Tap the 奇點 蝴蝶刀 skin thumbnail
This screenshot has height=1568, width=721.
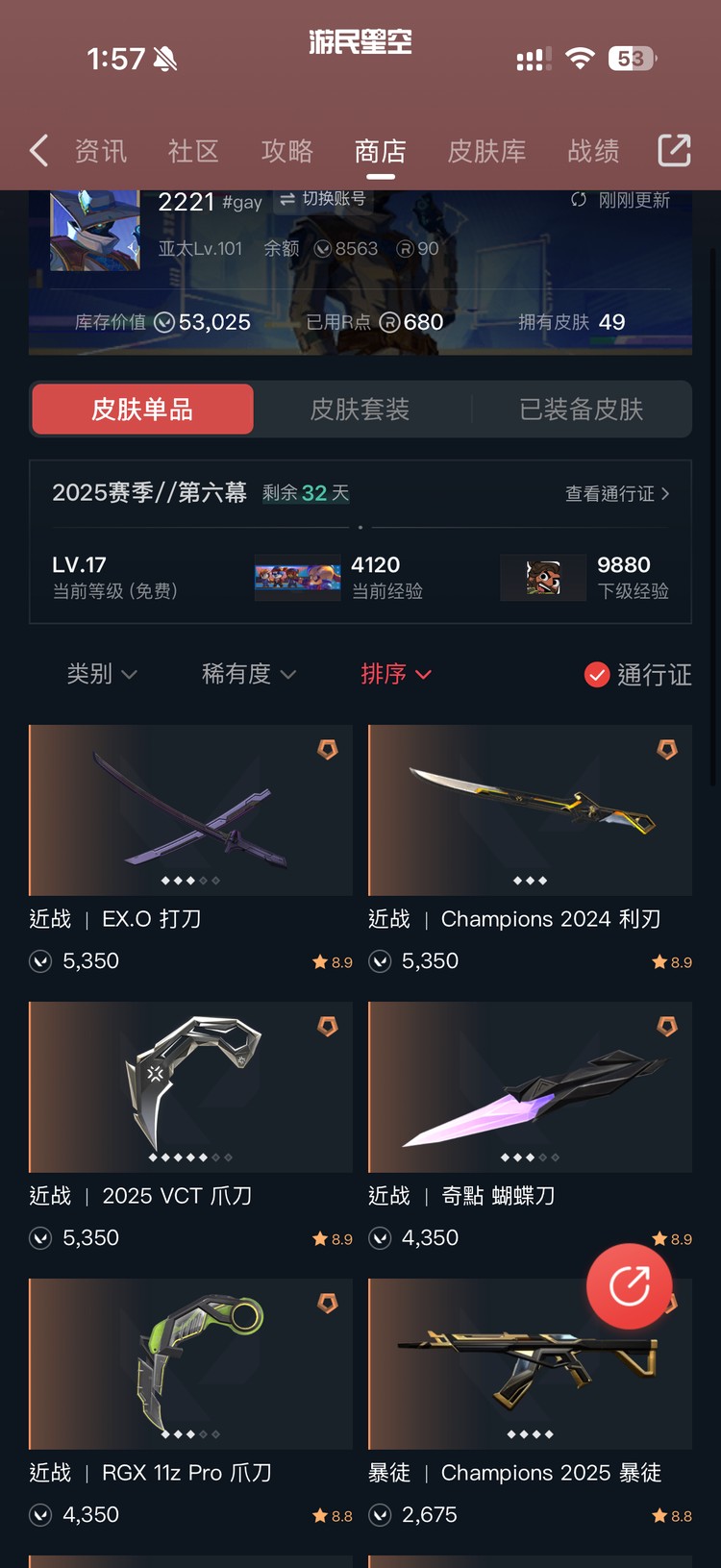[x=530, y=1086]
